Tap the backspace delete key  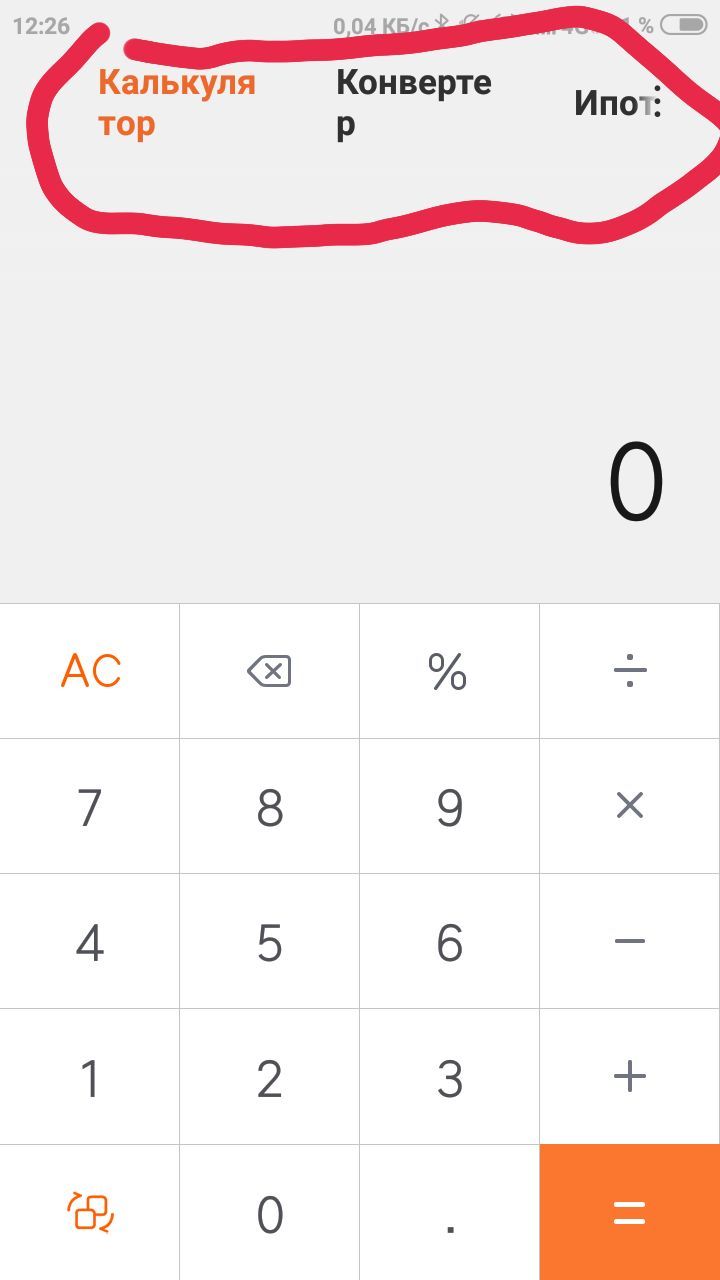pyautogui.click(x=270, y=671)
